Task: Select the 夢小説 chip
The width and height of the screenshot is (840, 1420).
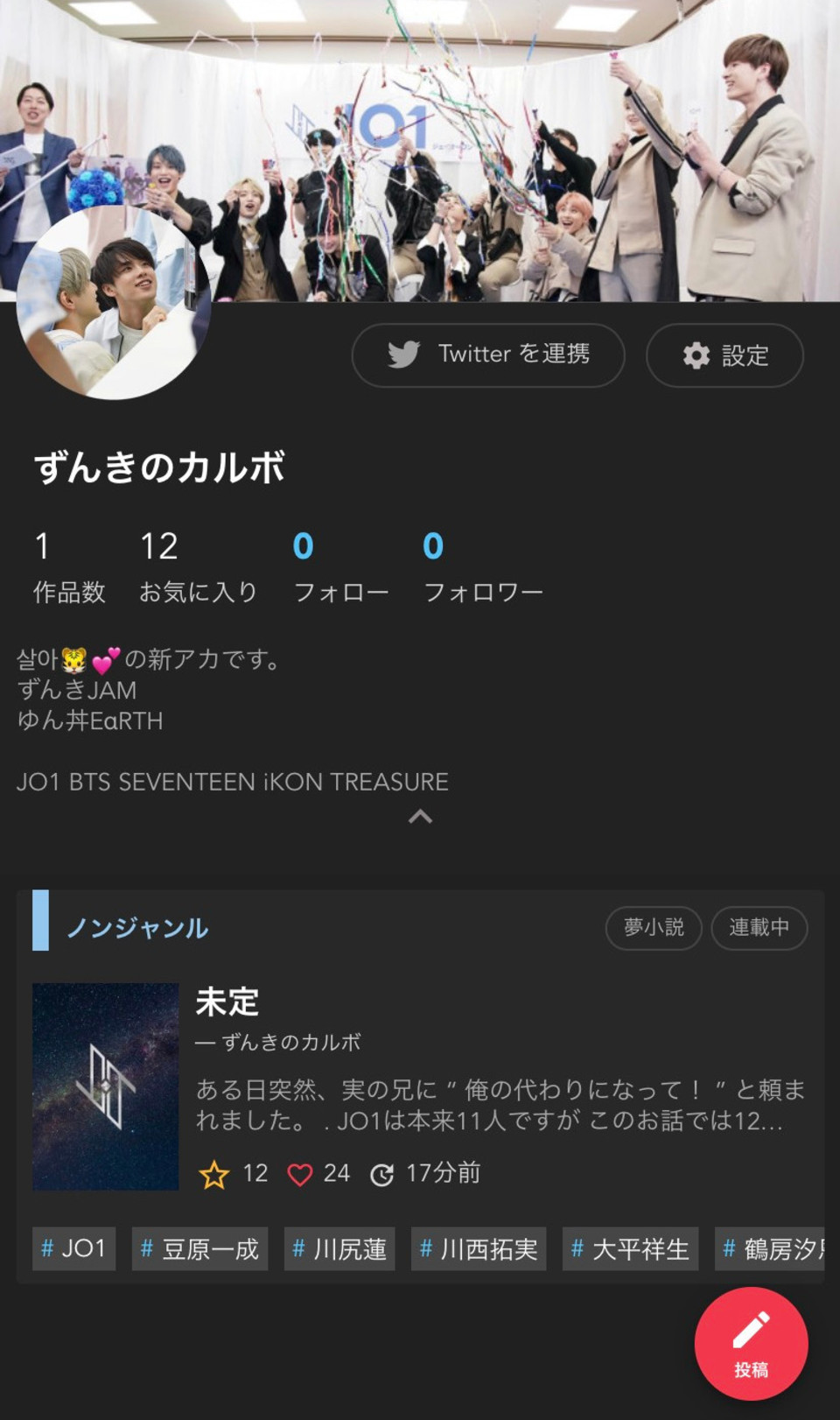Action: 654,928
